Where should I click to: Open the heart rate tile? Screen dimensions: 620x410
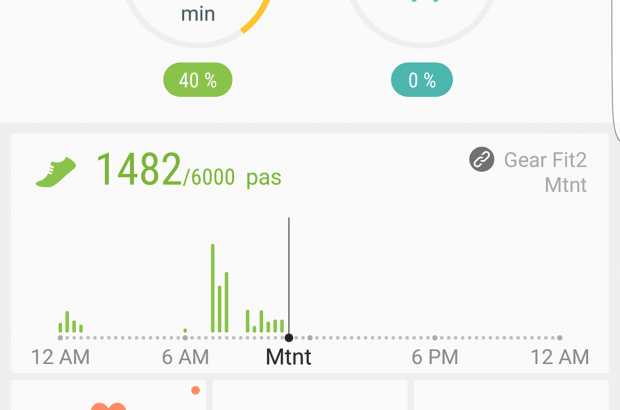[x=108, y=397]
